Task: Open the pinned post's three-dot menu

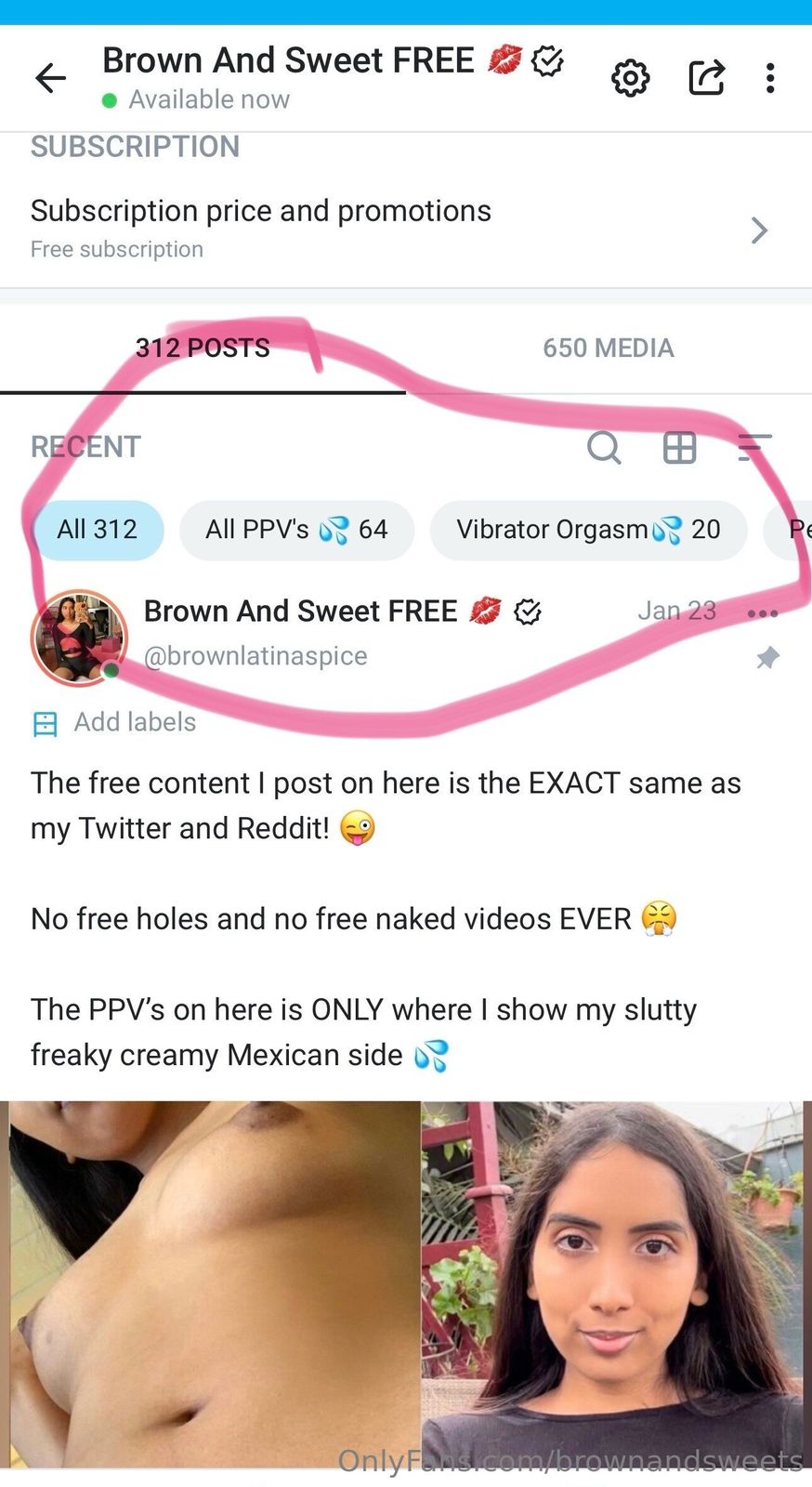Action: (x=763, y=613)
